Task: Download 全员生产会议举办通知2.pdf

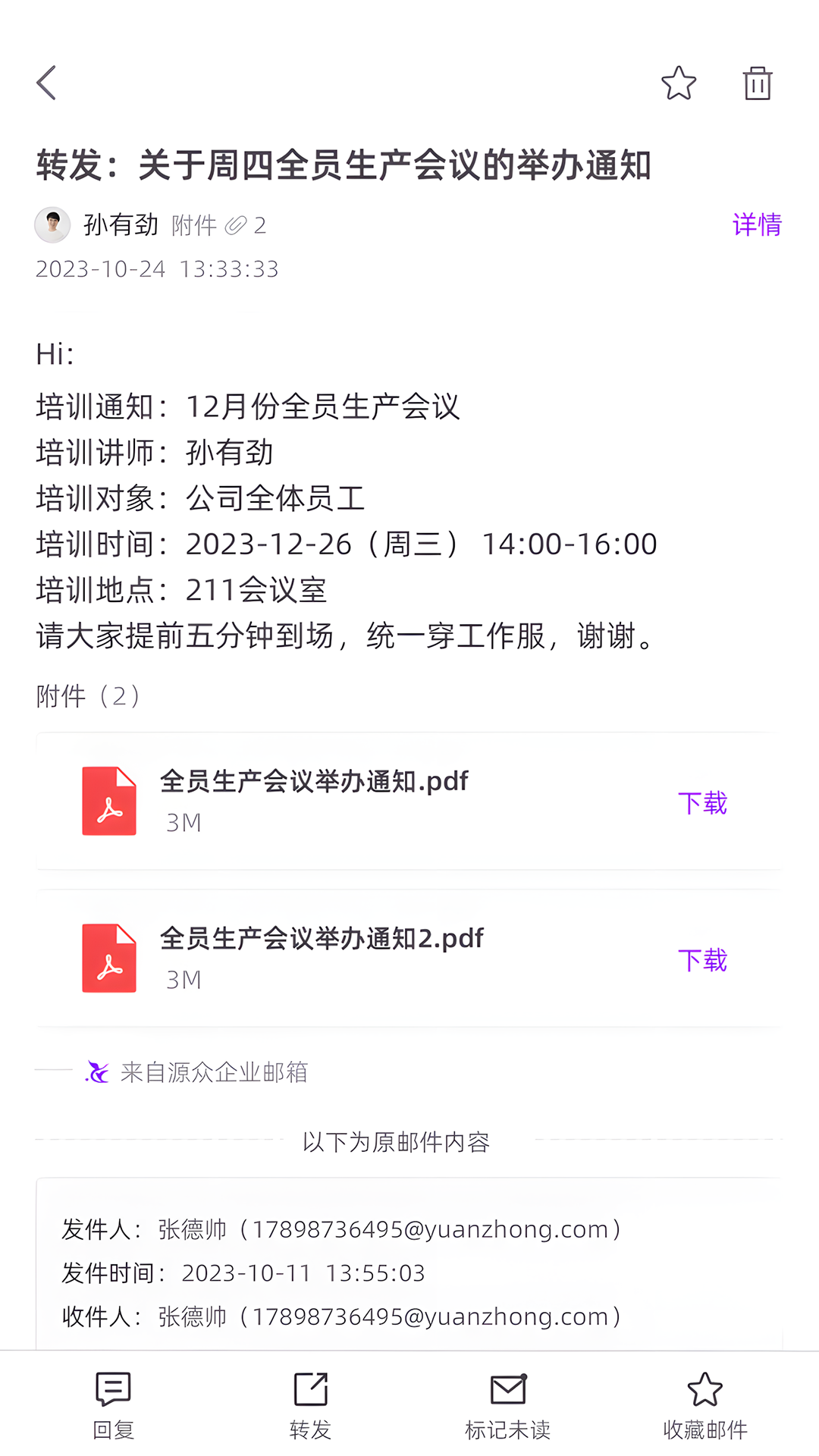Action: point(702,960)
